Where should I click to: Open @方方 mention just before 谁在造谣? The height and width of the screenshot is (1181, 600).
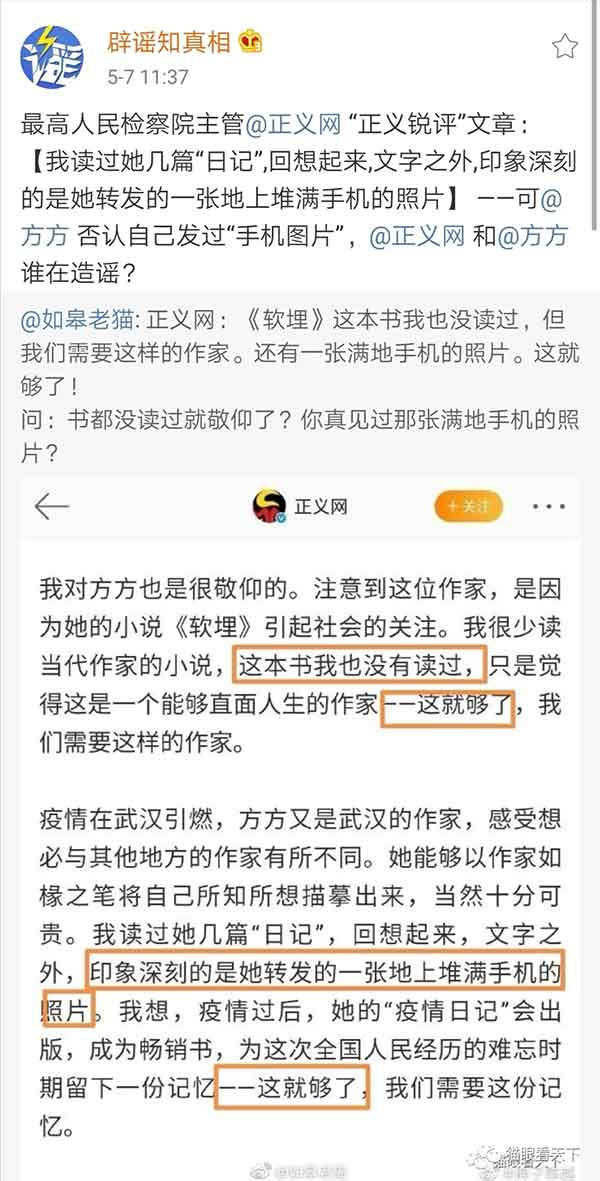click(x=533, y=236)
